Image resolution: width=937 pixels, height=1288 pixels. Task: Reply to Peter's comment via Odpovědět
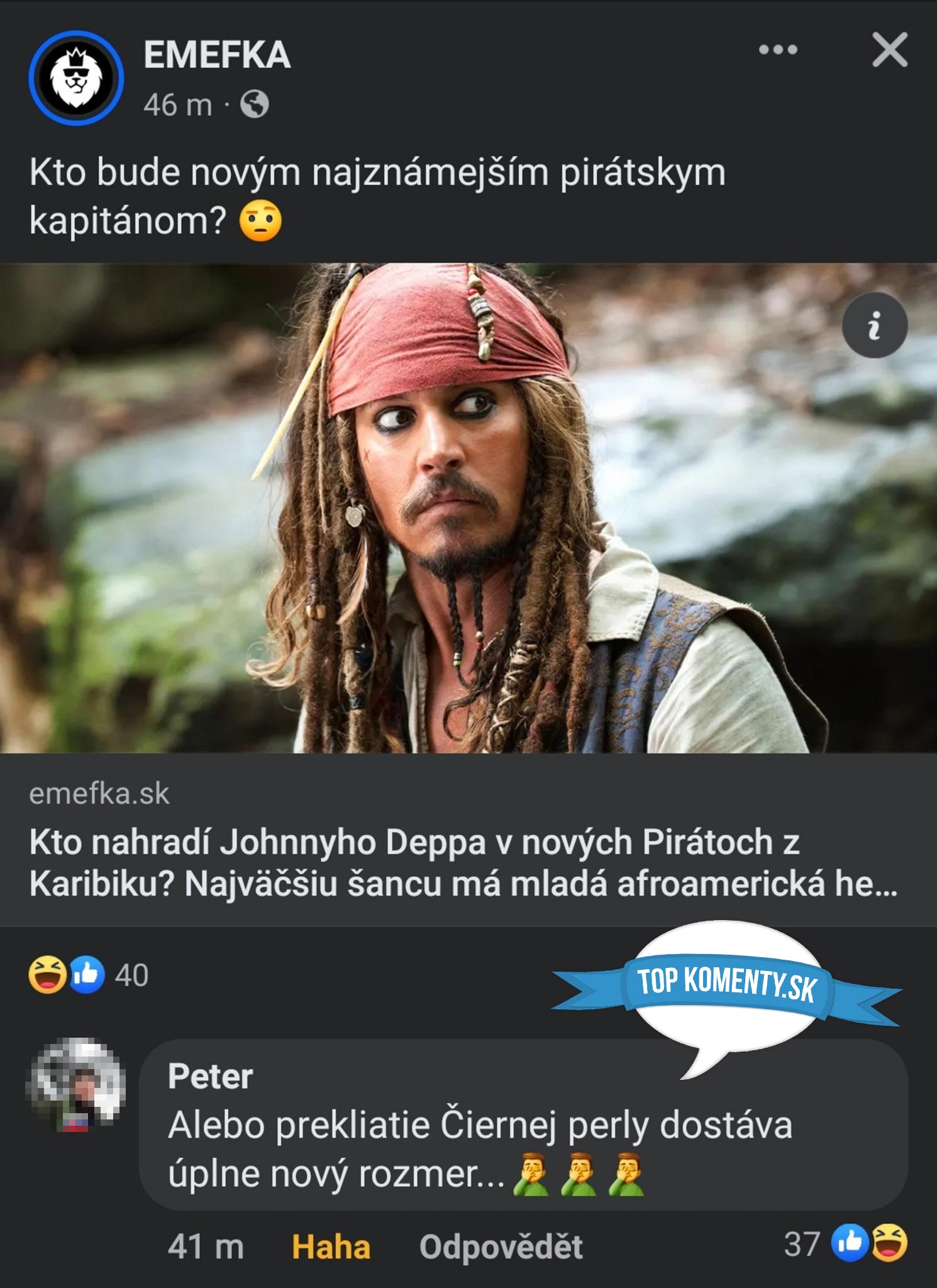tap(501, 1246)
